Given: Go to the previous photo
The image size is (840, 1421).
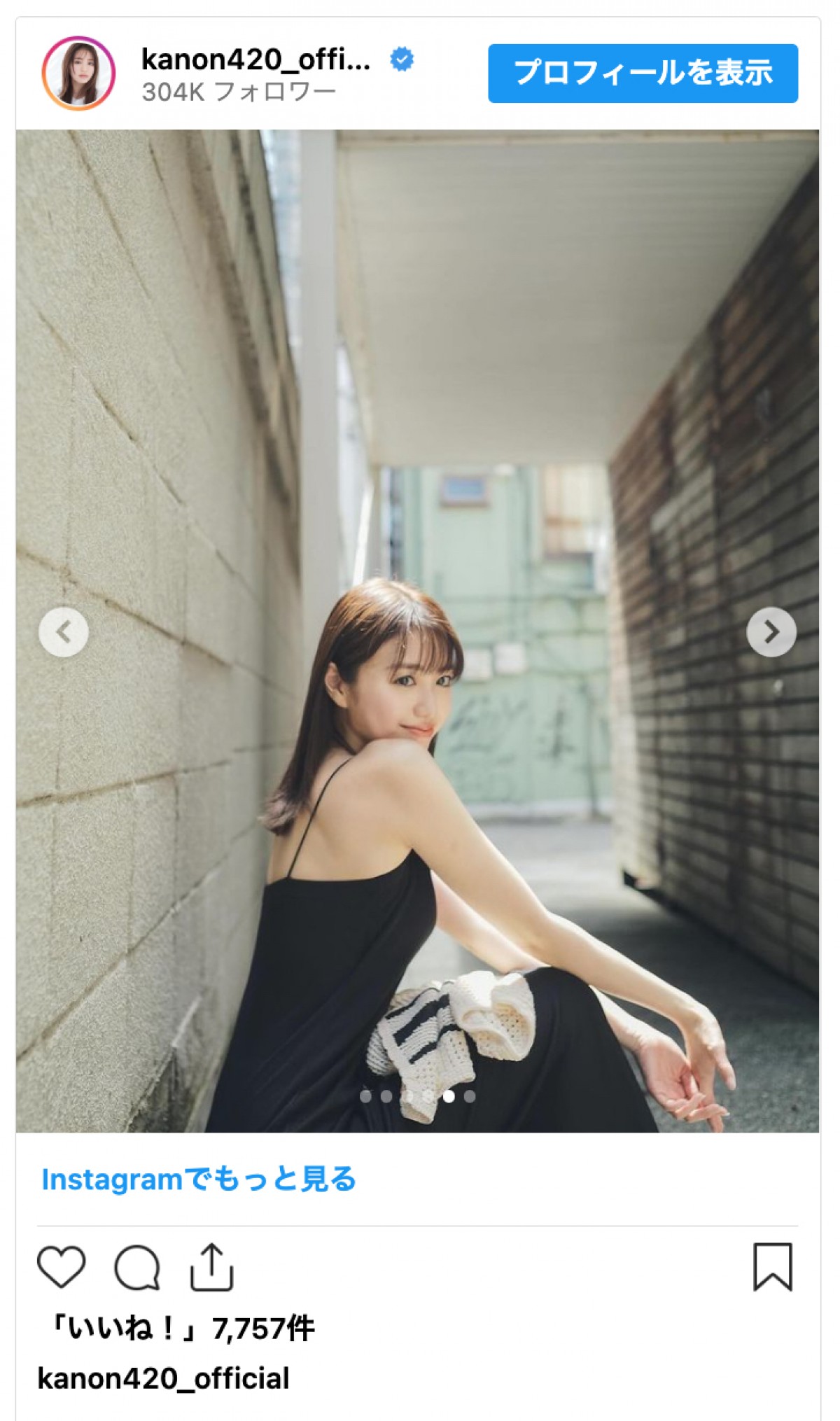Looking at the screenshot, I should click(64, 632).
